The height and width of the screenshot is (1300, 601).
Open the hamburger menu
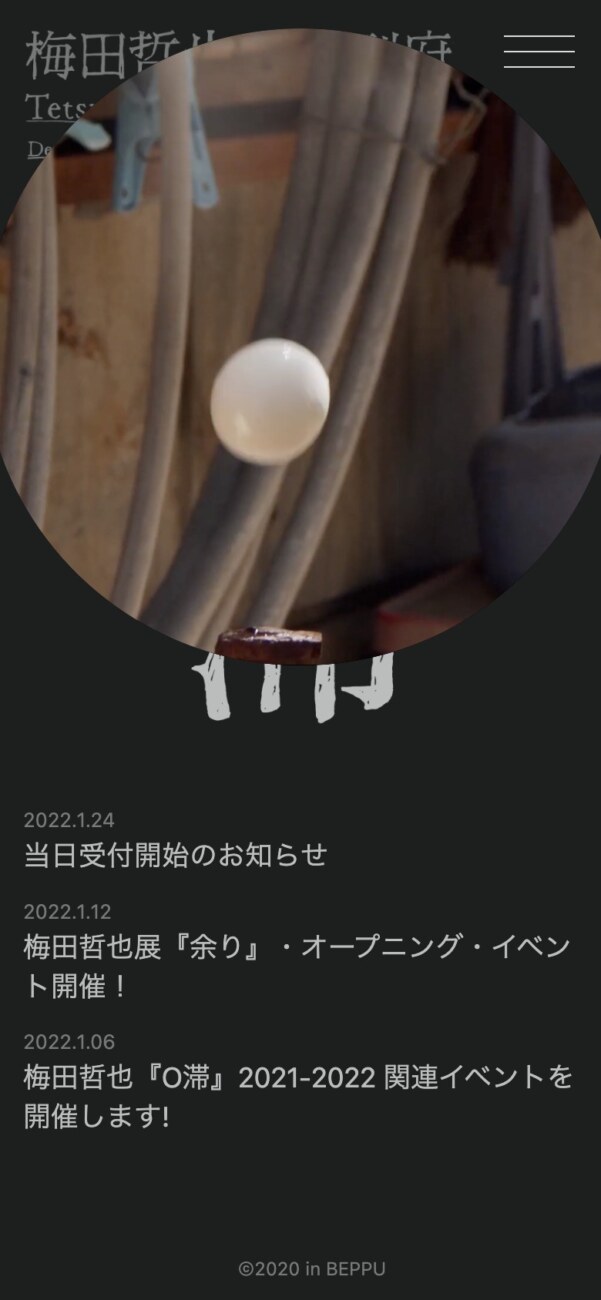539,51
